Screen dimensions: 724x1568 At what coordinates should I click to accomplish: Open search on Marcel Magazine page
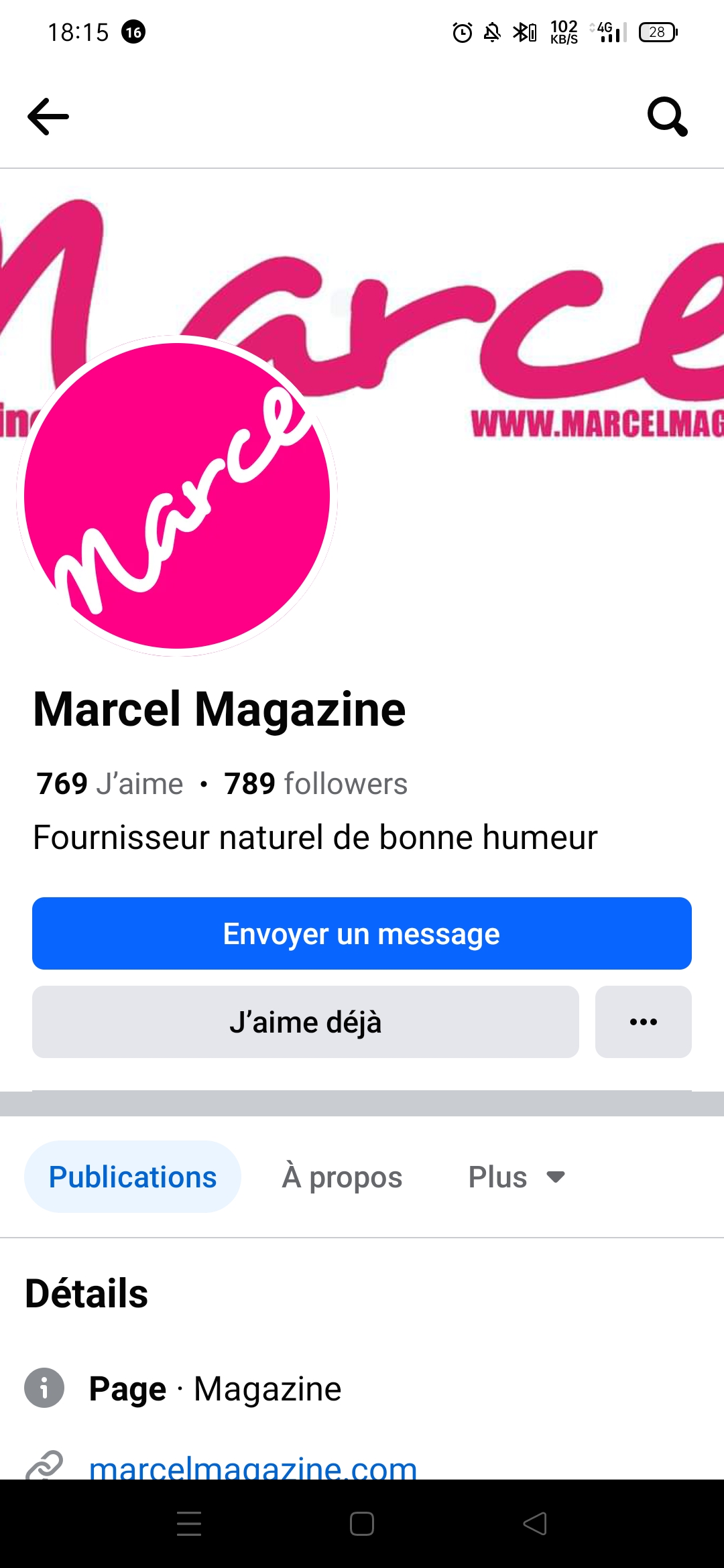point(667,117)
